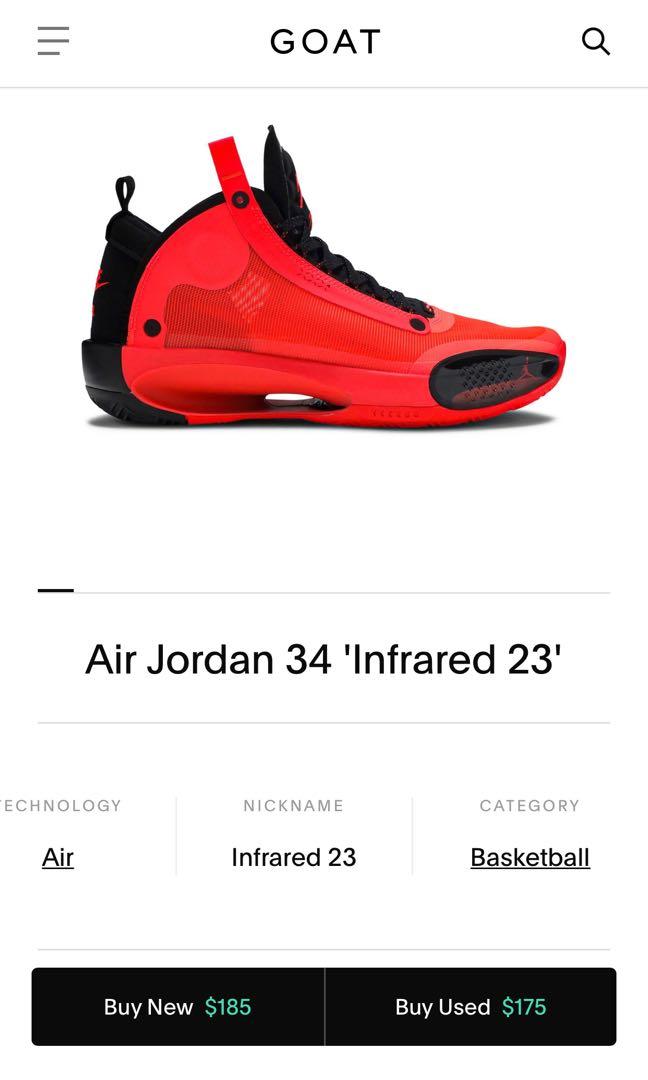Open the search magnifier

point(595,41)
